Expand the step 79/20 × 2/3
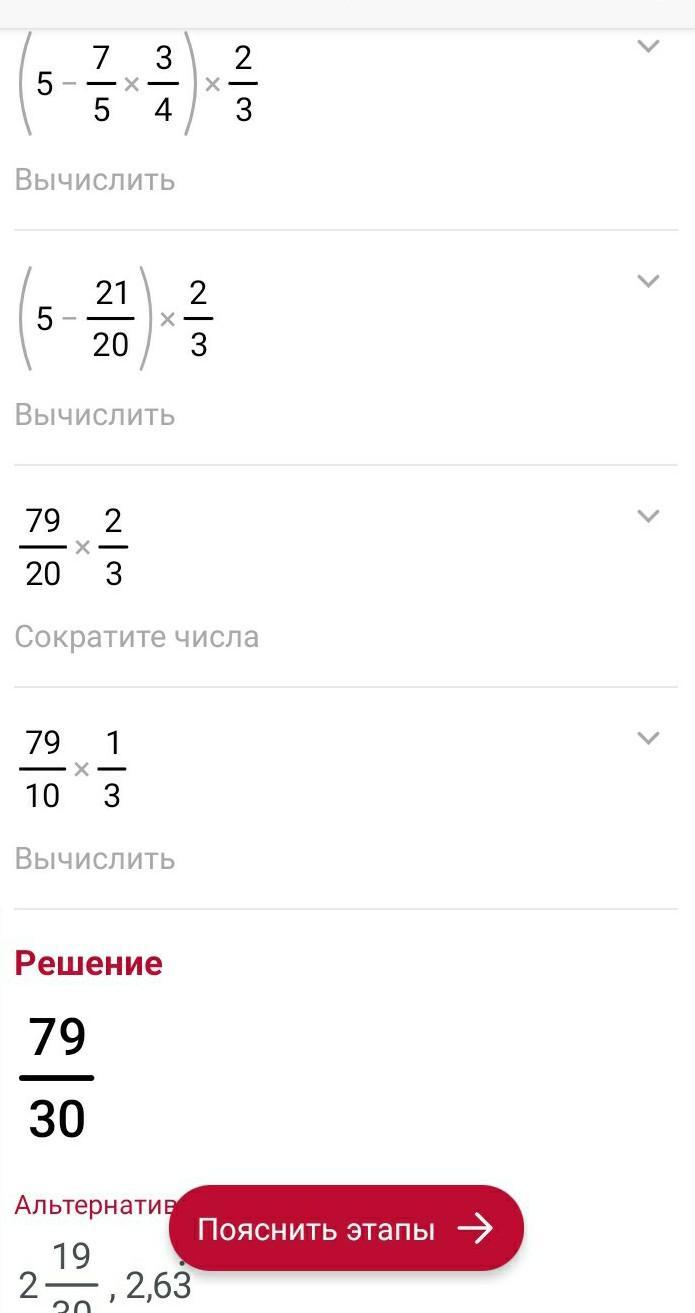This screenshot has height=1313, width=695. (649, 516)
